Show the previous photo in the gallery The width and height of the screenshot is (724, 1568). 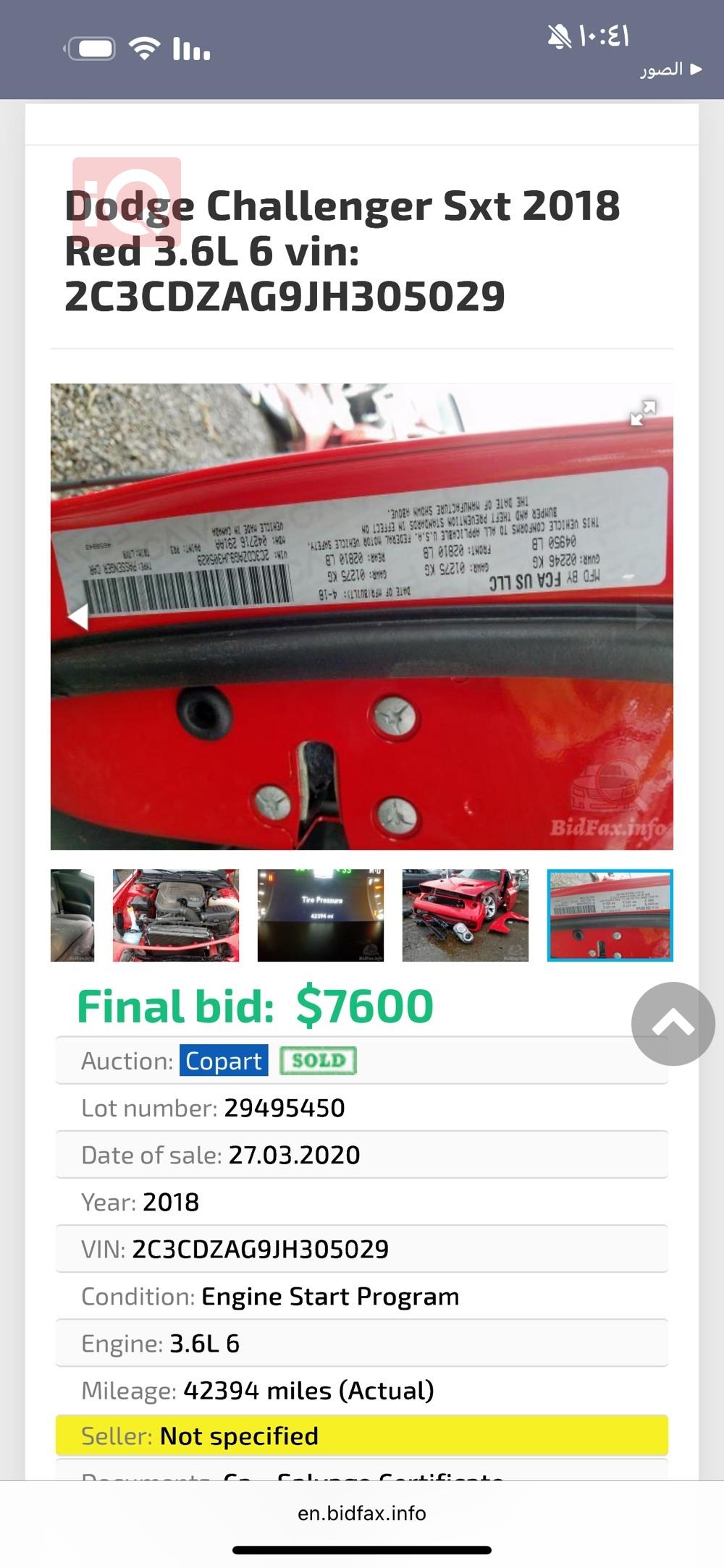[77, 616]
